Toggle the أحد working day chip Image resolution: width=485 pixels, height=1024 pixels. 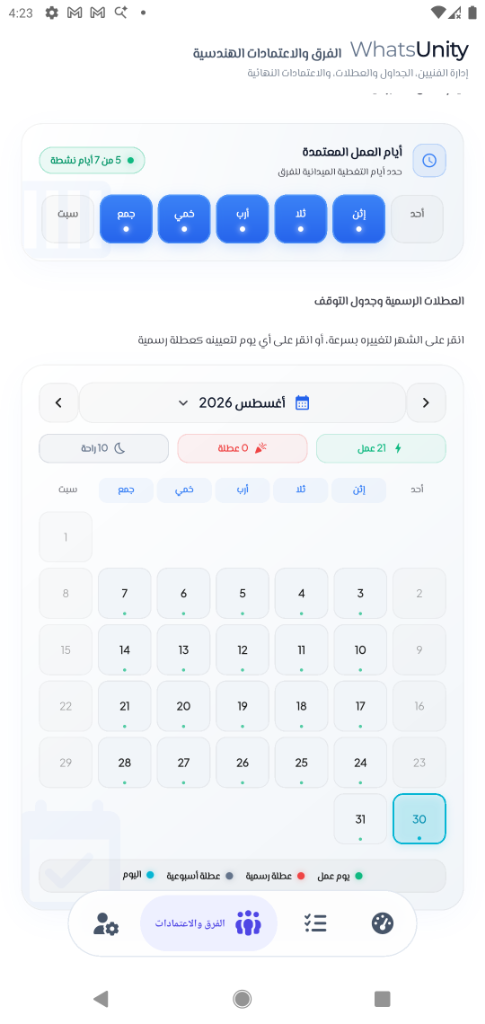(x=417, y=219)
